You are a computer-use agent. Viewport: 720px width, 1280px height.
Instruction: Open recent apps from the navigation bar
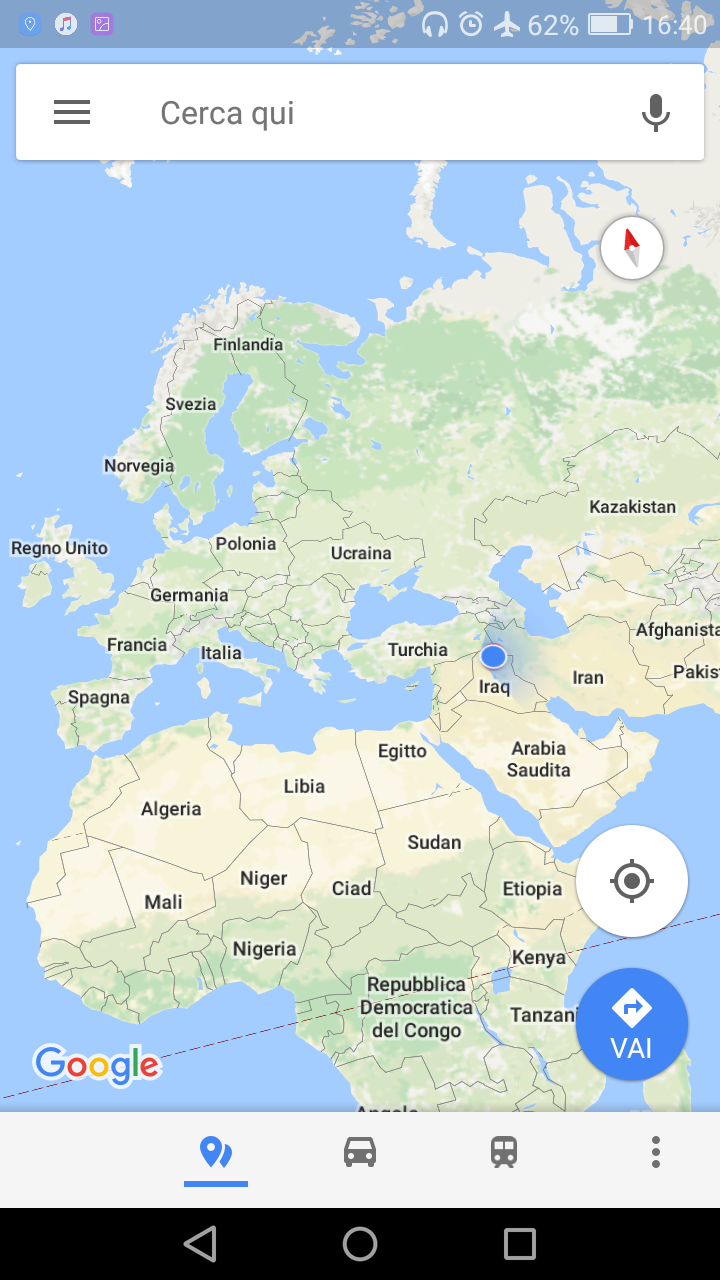[x=519, y=1244]
